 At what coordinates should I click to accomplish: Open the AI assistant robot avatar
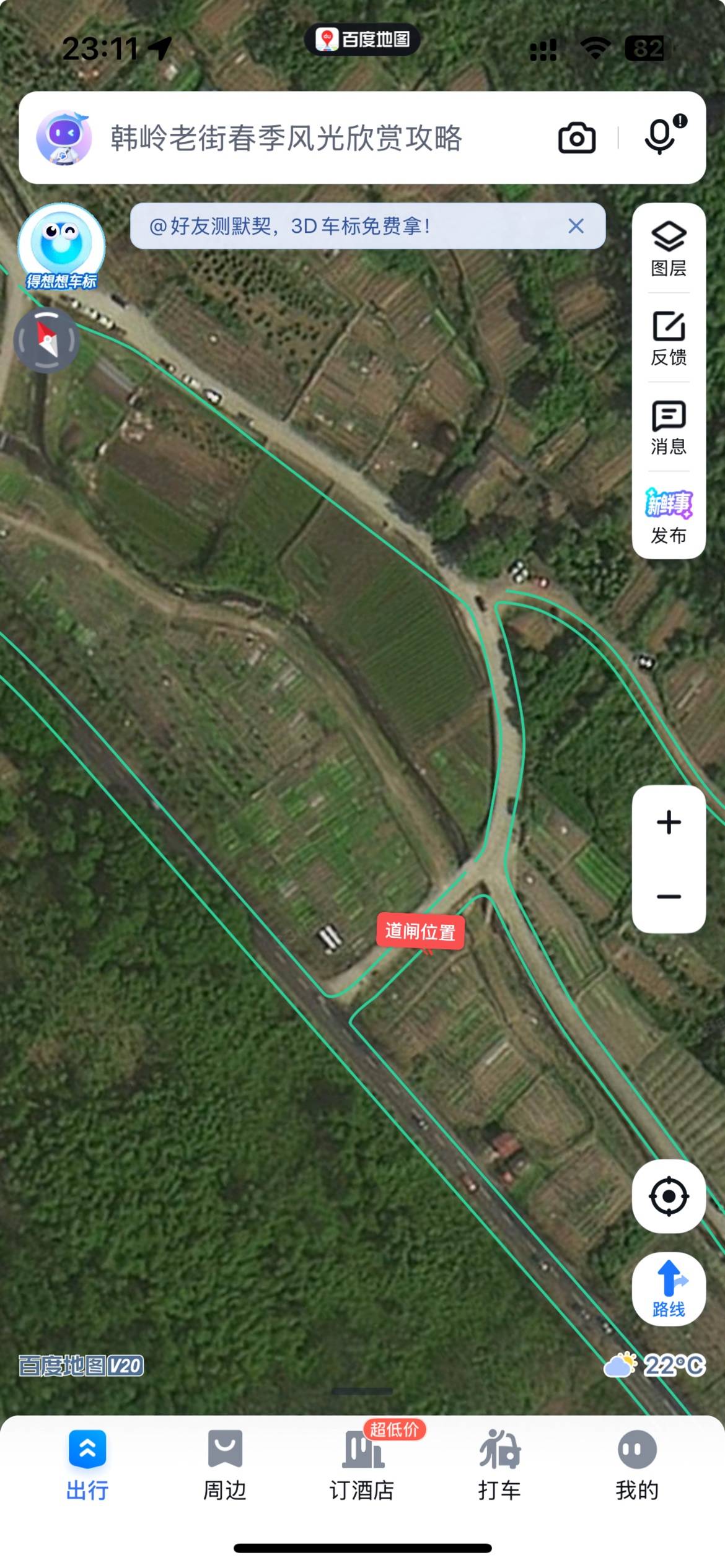coord(63,137)
